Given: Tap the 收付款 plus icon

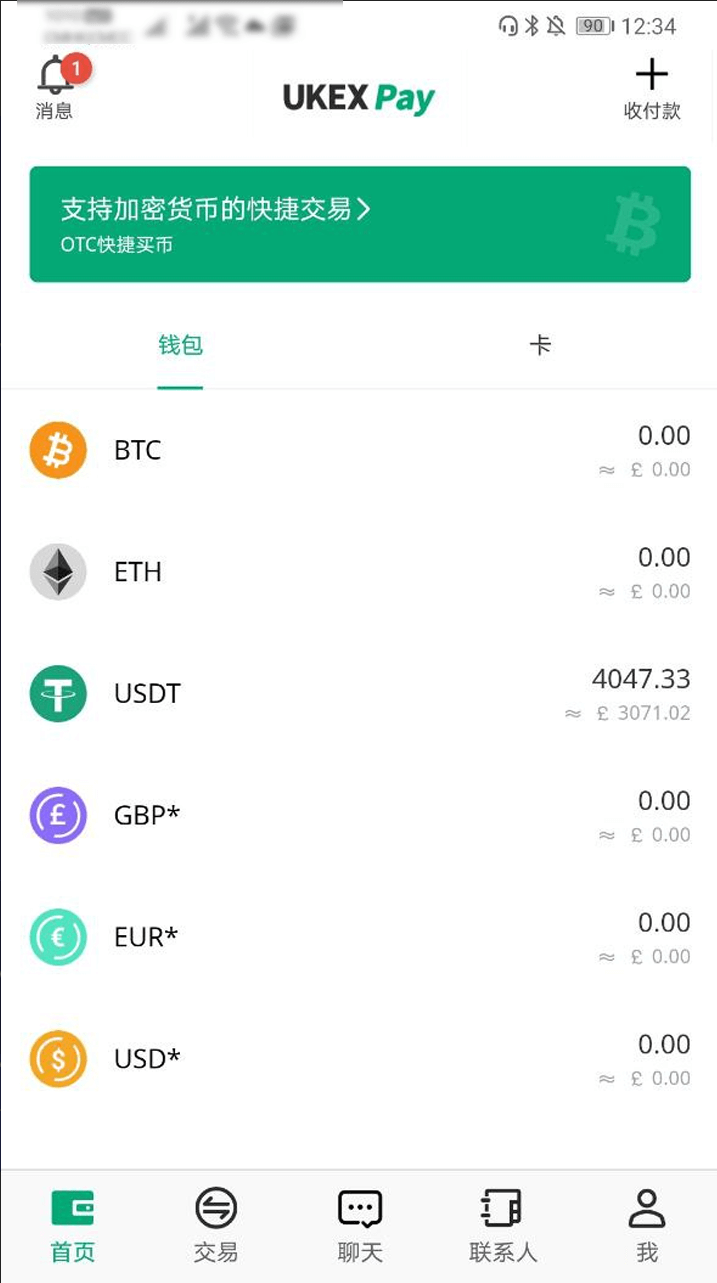Looking at the screenshot, I should pos(652,89).
